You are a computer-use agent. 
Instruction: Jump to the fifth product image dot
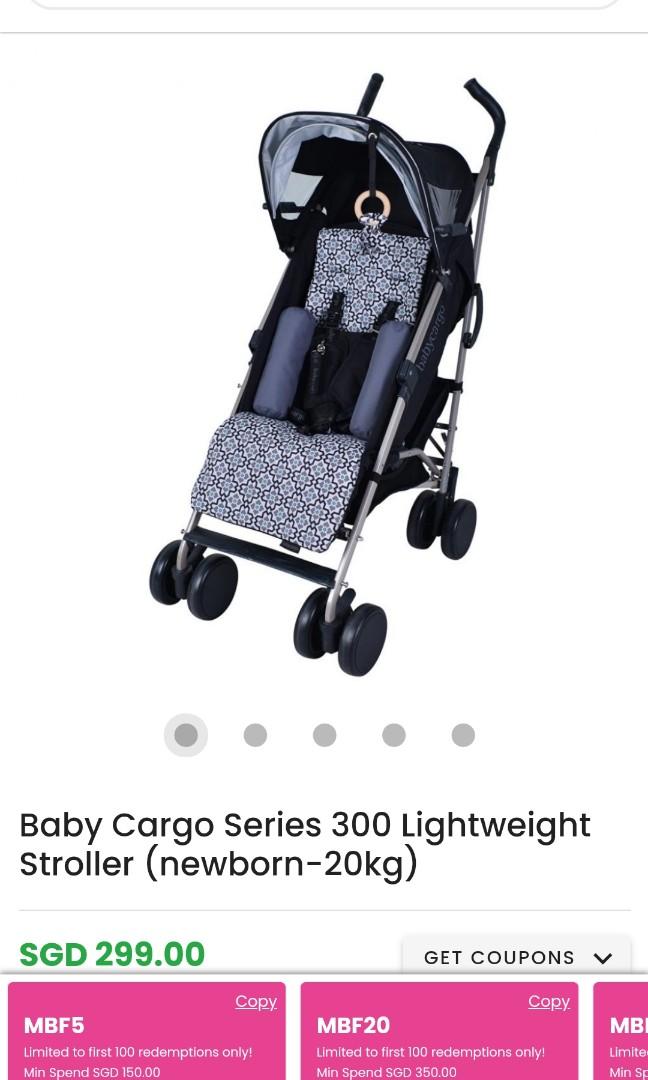pos(463,735)
